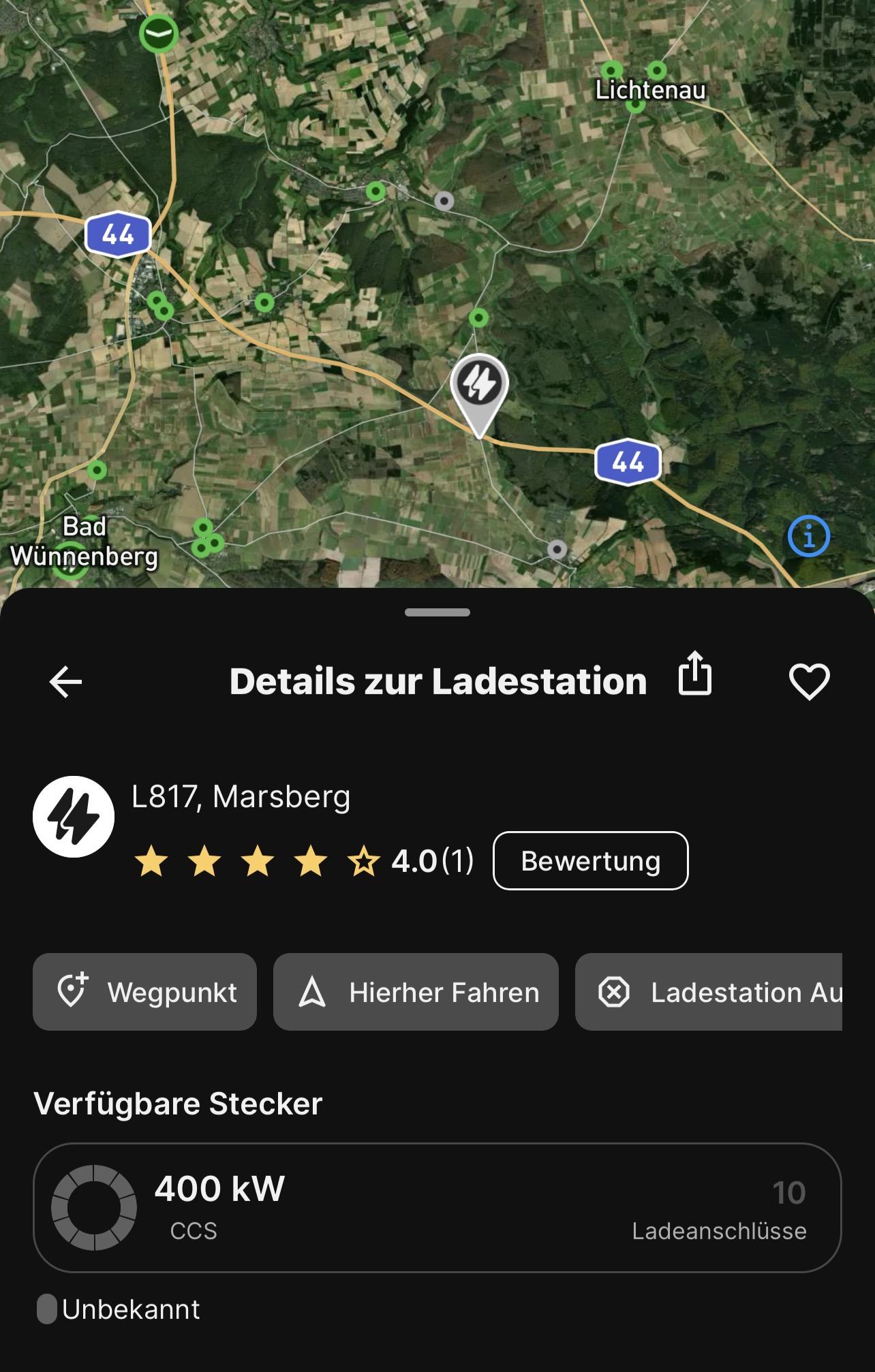Open the 400 kW CCS connector card

coord(437,1208)
